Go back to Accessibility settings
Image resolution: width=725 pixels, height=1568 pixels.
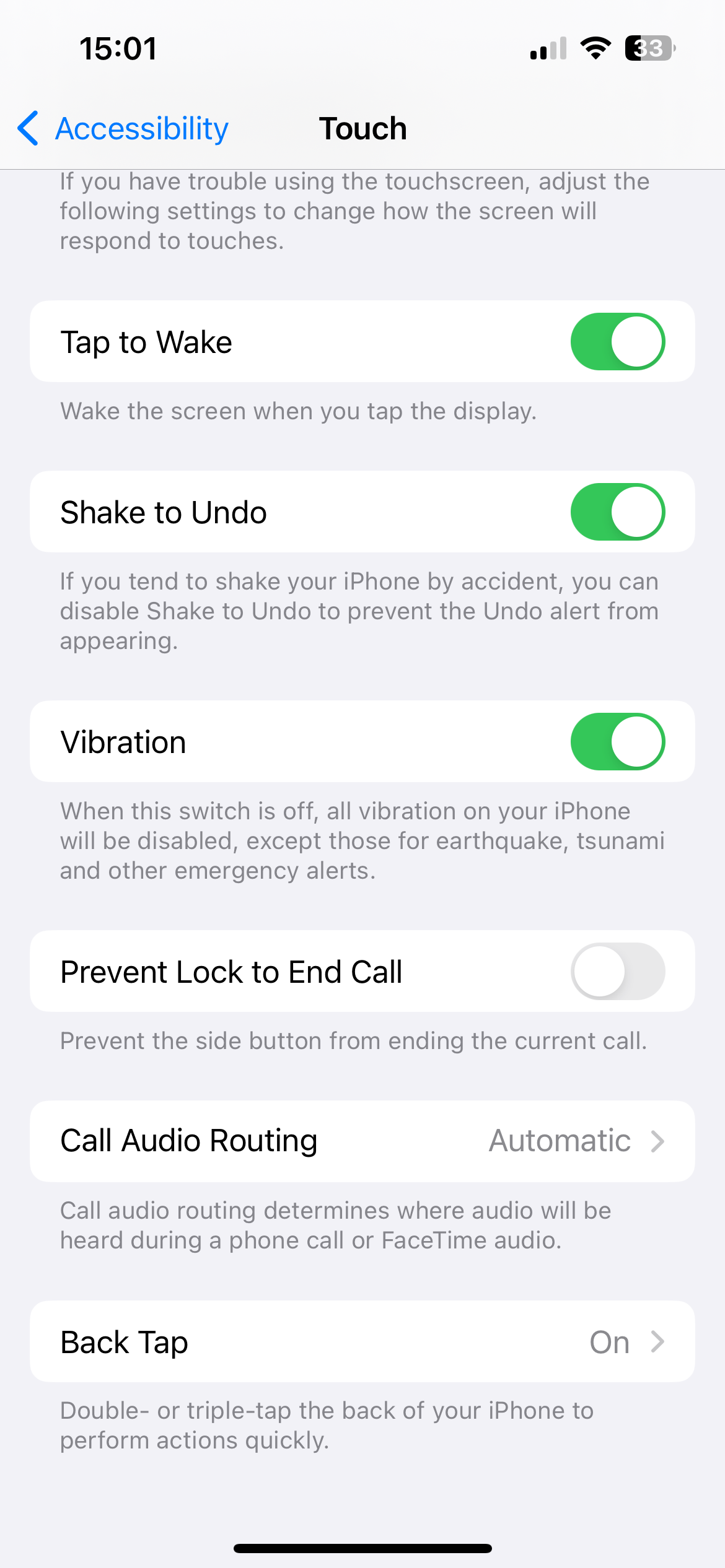[124, 129]
